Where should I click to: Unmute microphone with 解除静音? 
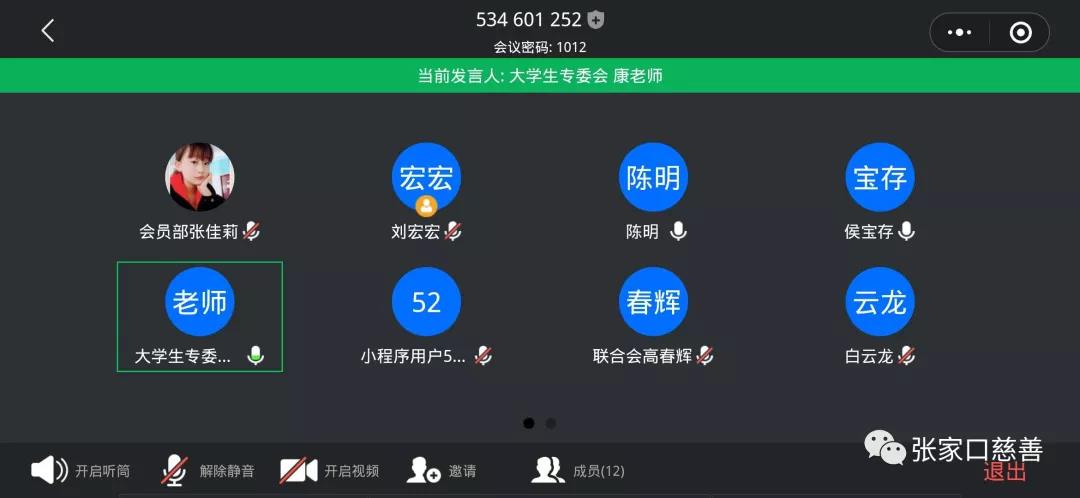pyautogui.click(x=208, y=470)
